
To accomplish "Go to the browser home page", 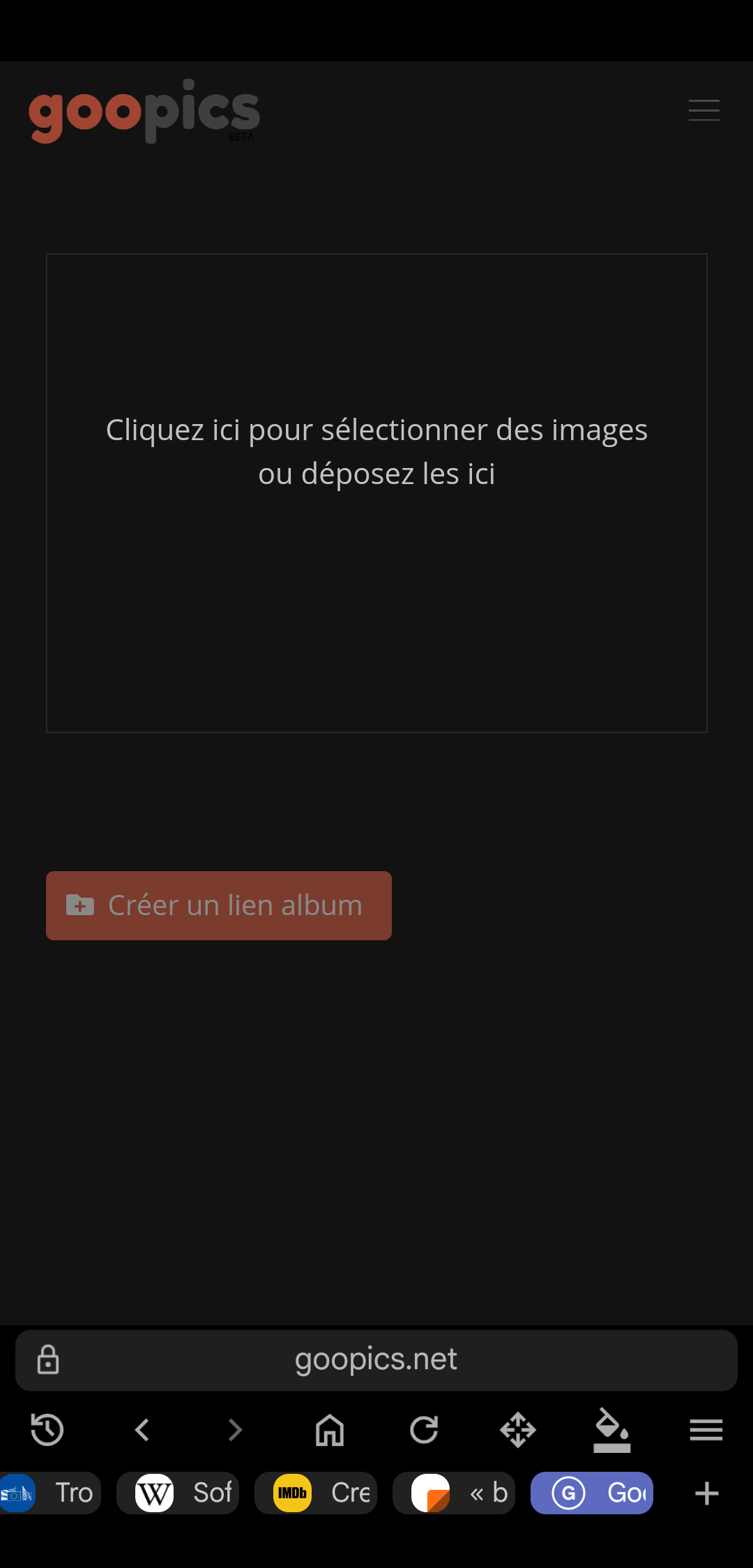I will (x=330, y=1430).
